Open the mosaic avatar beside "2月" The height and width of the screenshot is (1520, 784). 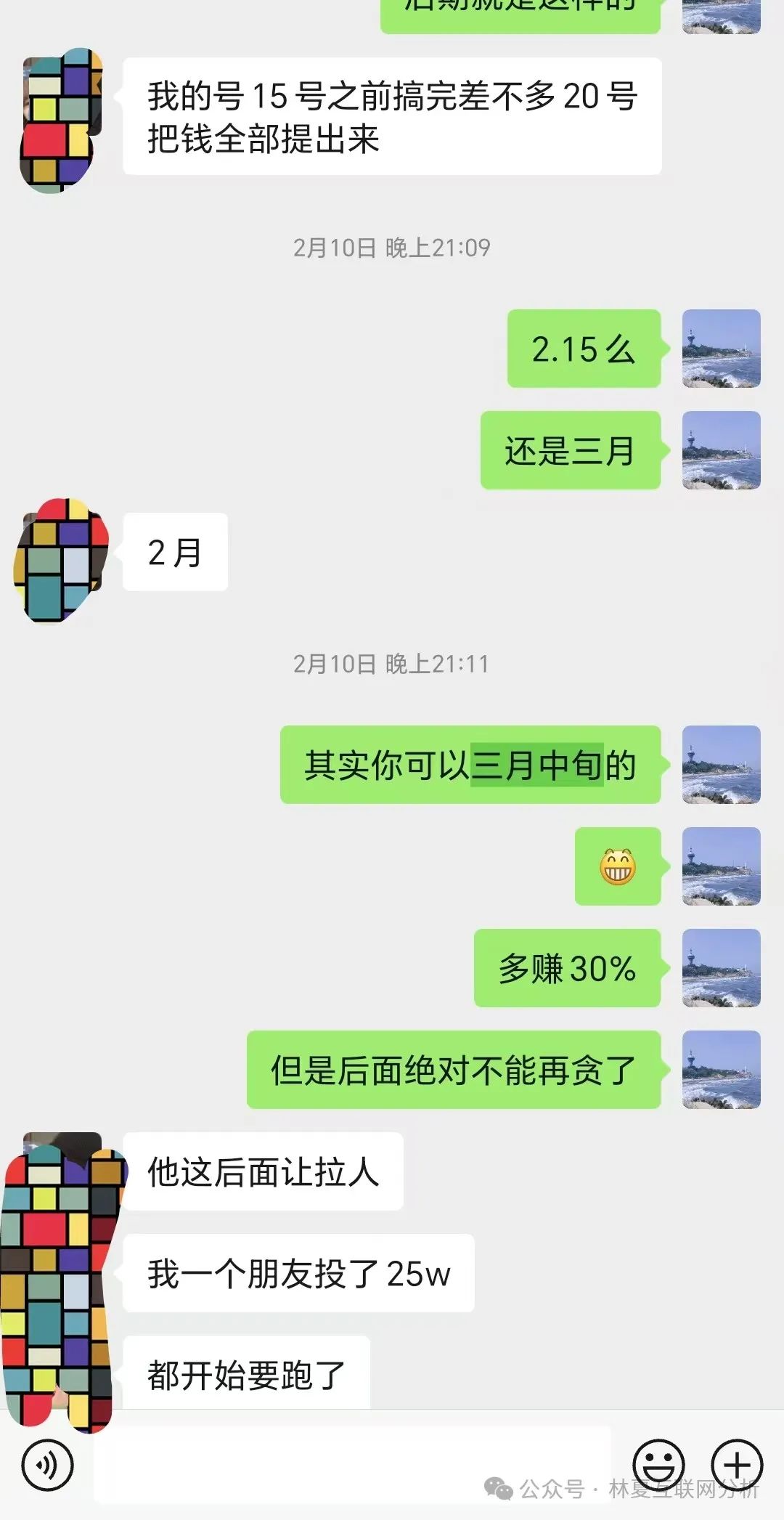click(x=62, y=559)
